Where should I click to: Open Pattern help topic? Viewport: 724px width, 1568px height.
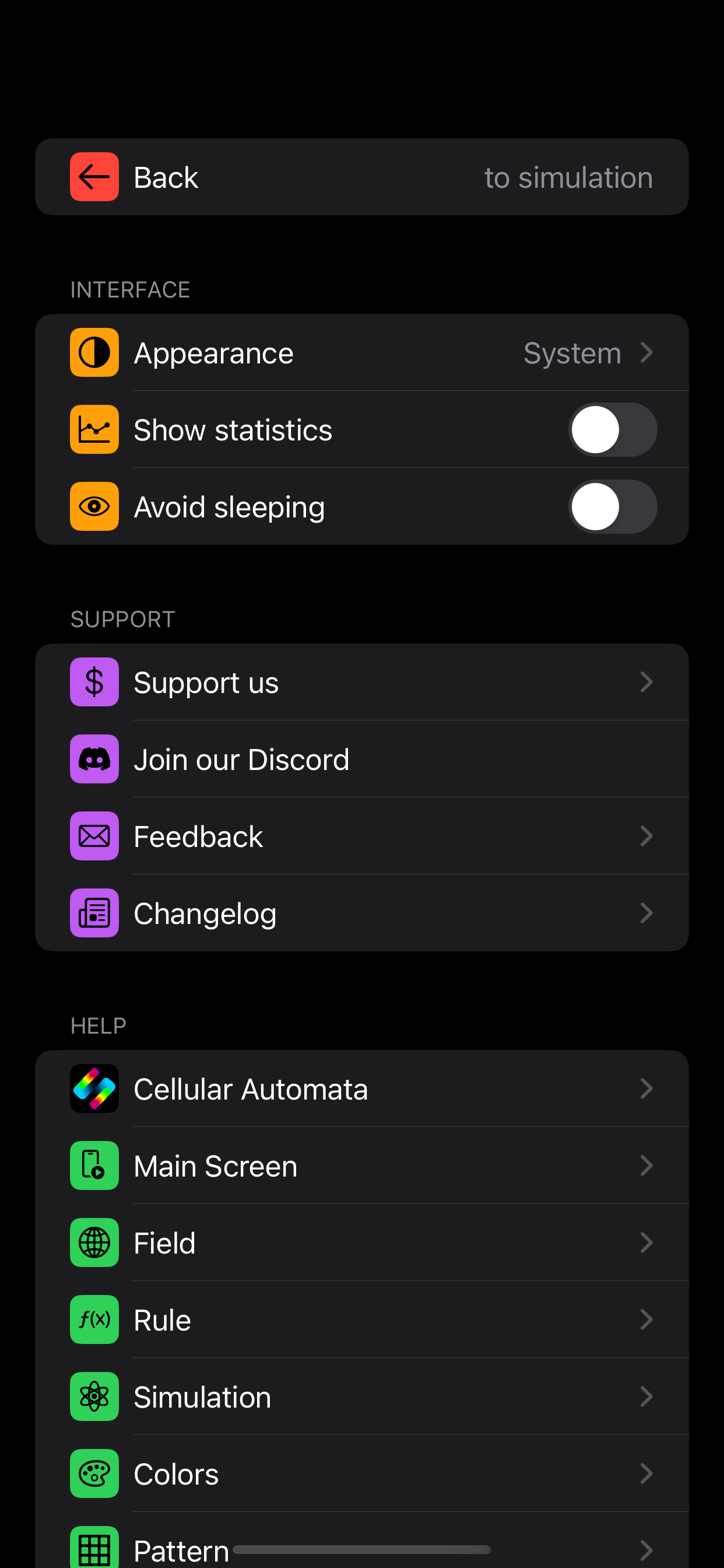[362, 1541]
